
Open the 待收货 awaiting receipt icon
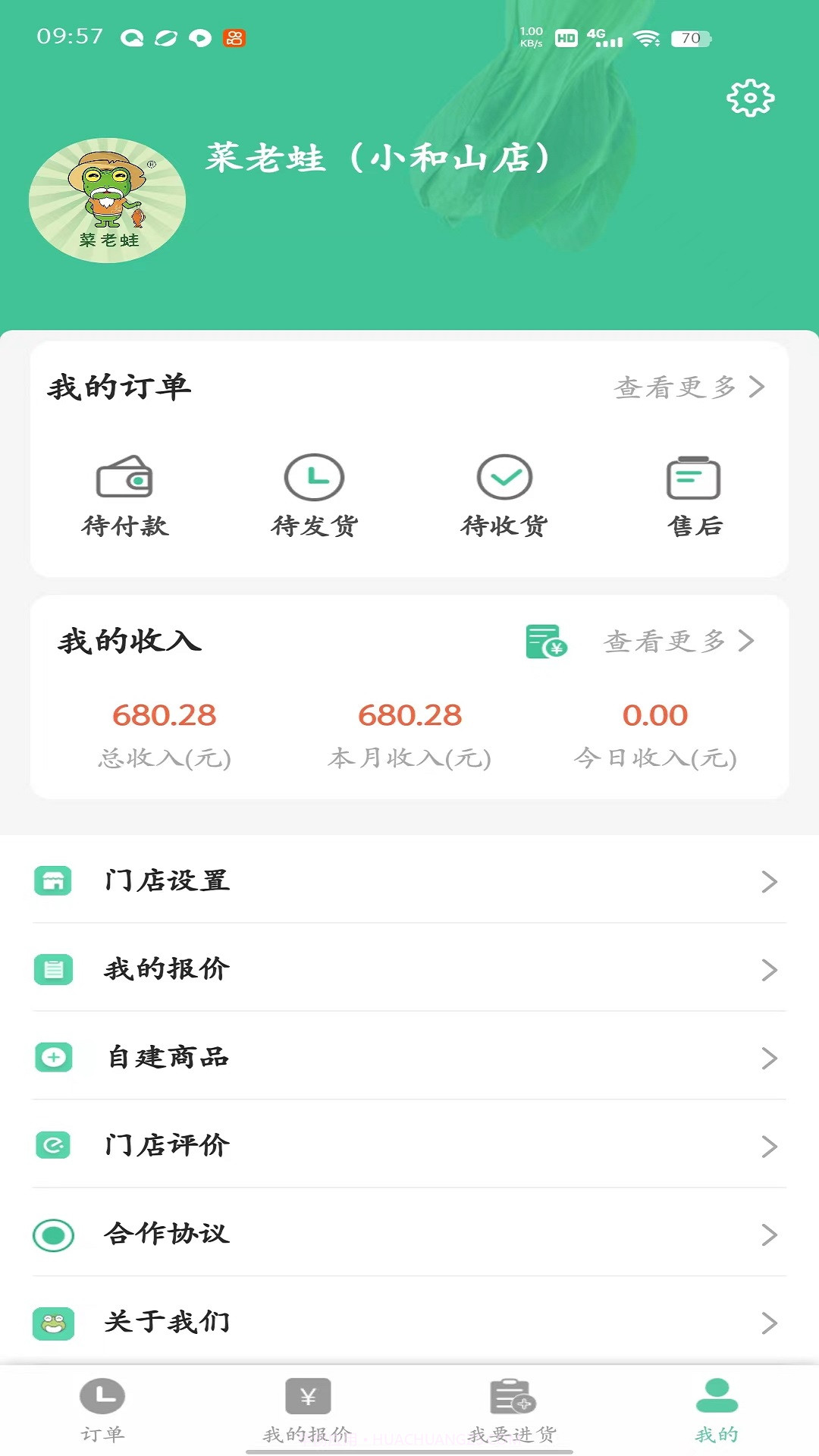pyautogui.click(x=504, y=479)
